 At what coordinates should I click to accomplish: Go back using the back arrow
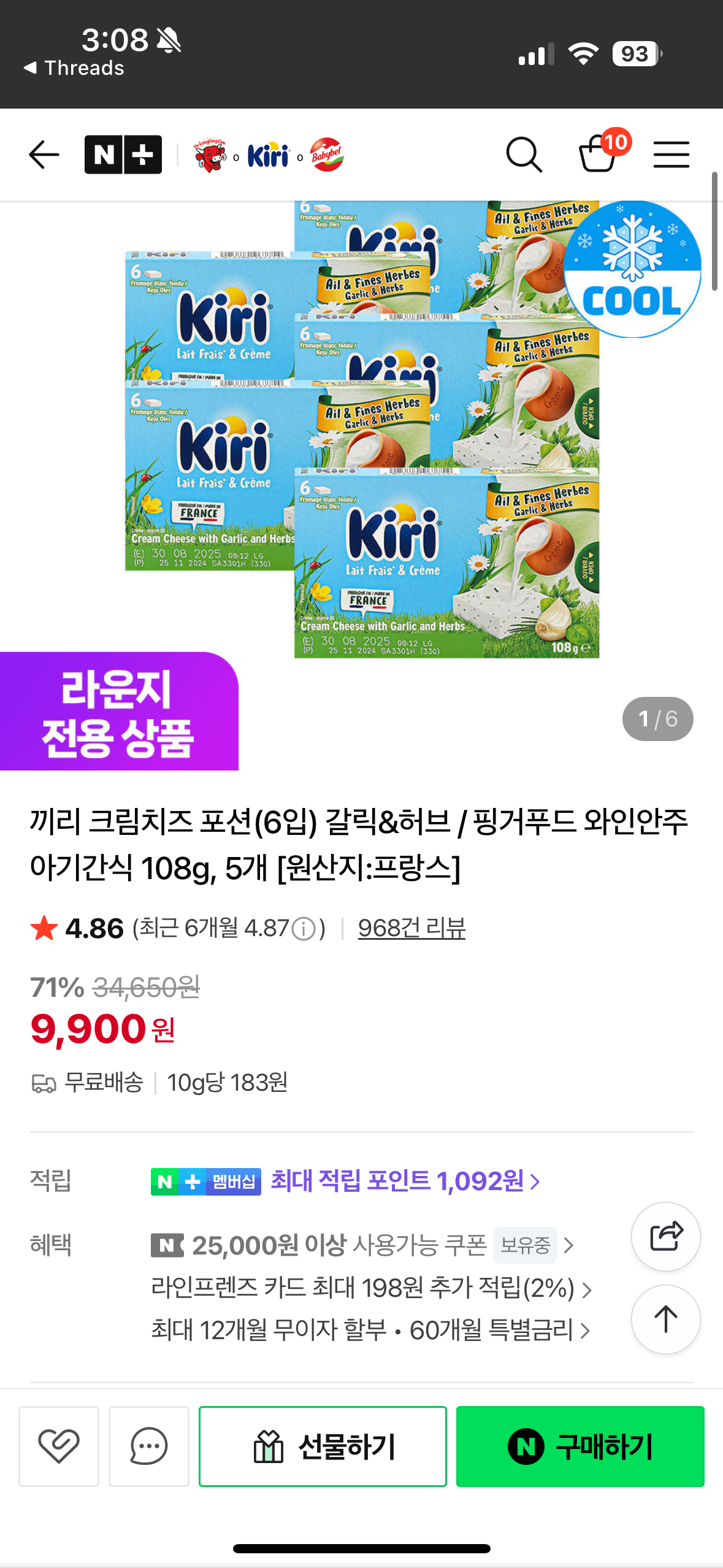tap(43, 155)
